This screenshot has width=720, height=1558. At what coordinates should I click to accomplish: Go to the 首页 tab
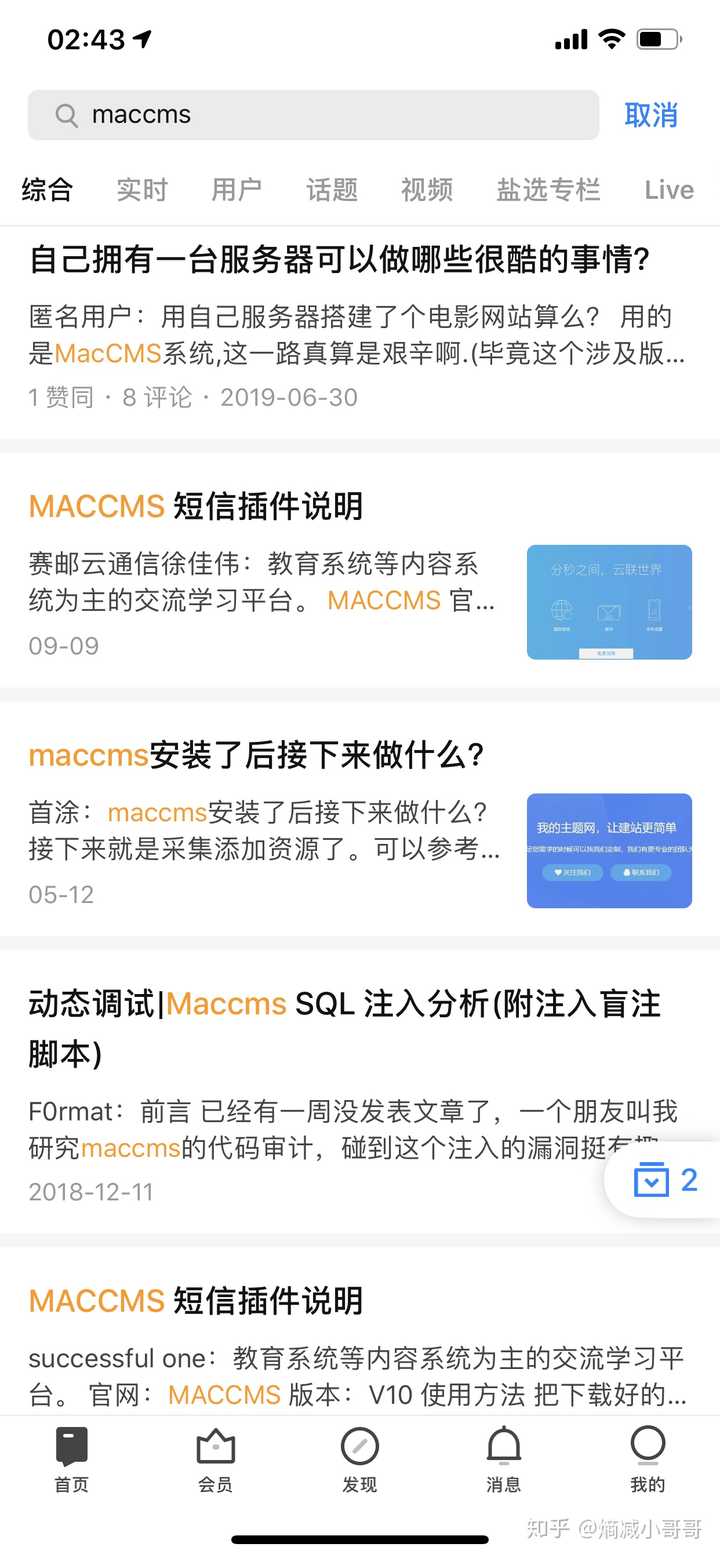point(71,1460)
